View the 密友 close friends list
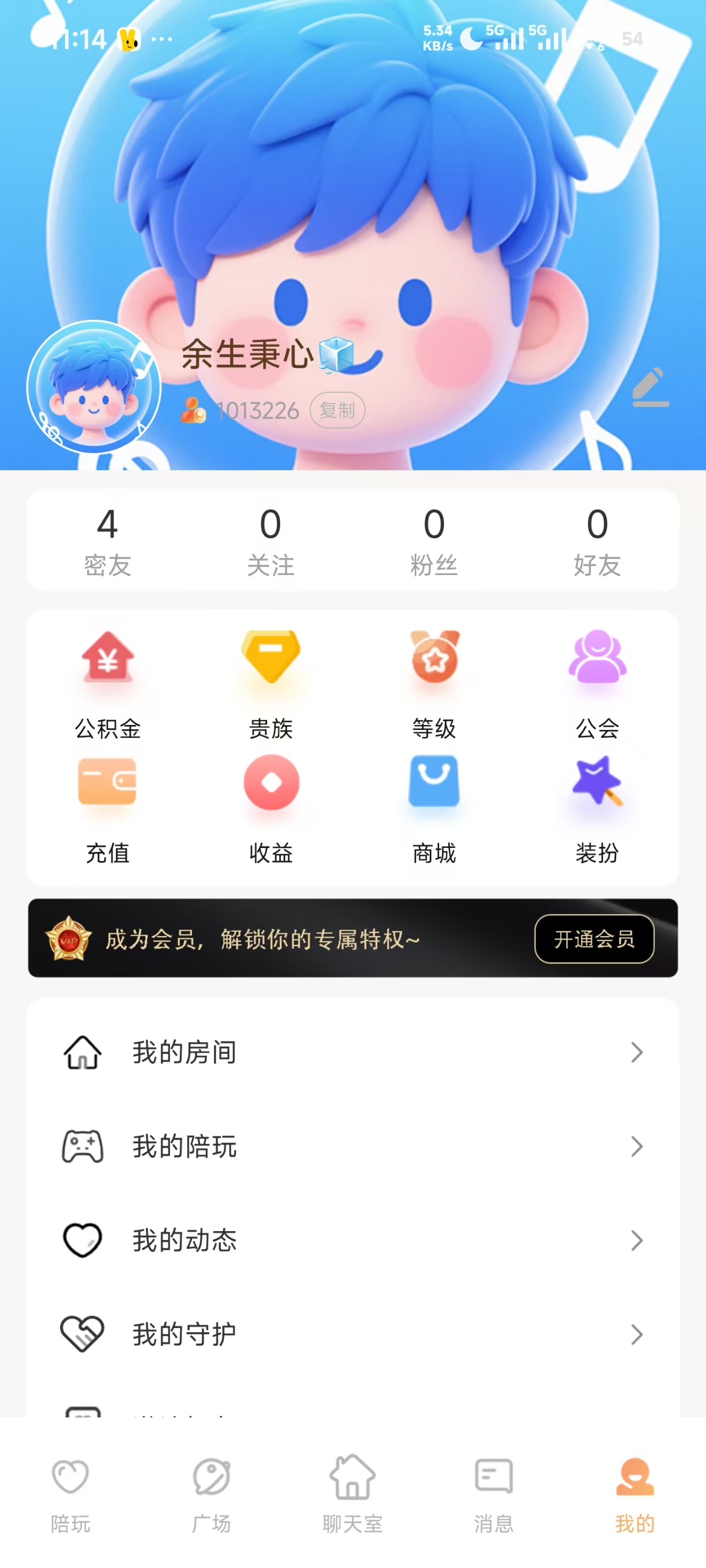The height and width of the screenshot is (1568, 706). [107, 539]
